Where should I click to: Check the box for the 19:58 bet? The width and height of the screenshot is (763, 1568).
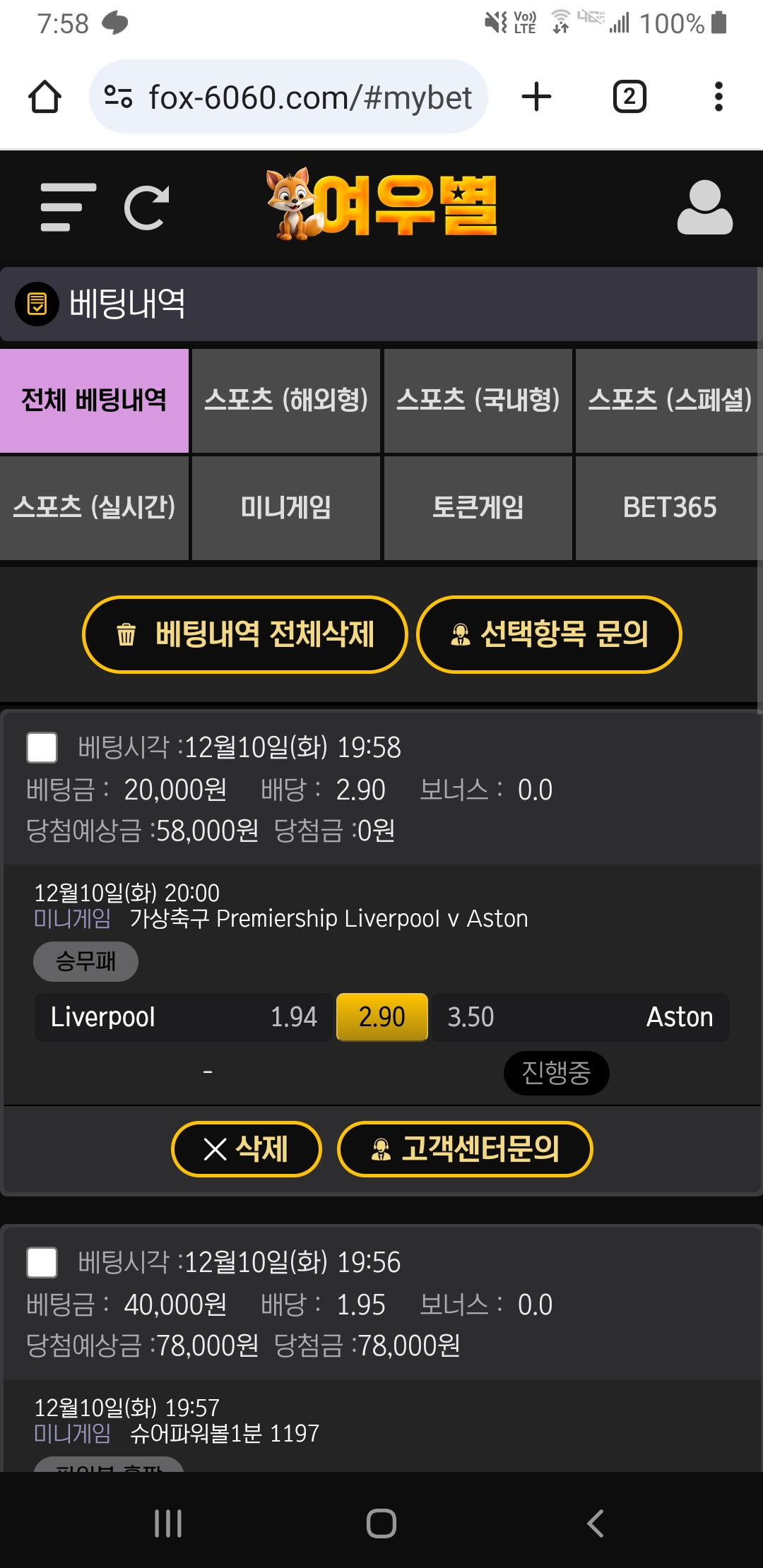pos(42,747)
